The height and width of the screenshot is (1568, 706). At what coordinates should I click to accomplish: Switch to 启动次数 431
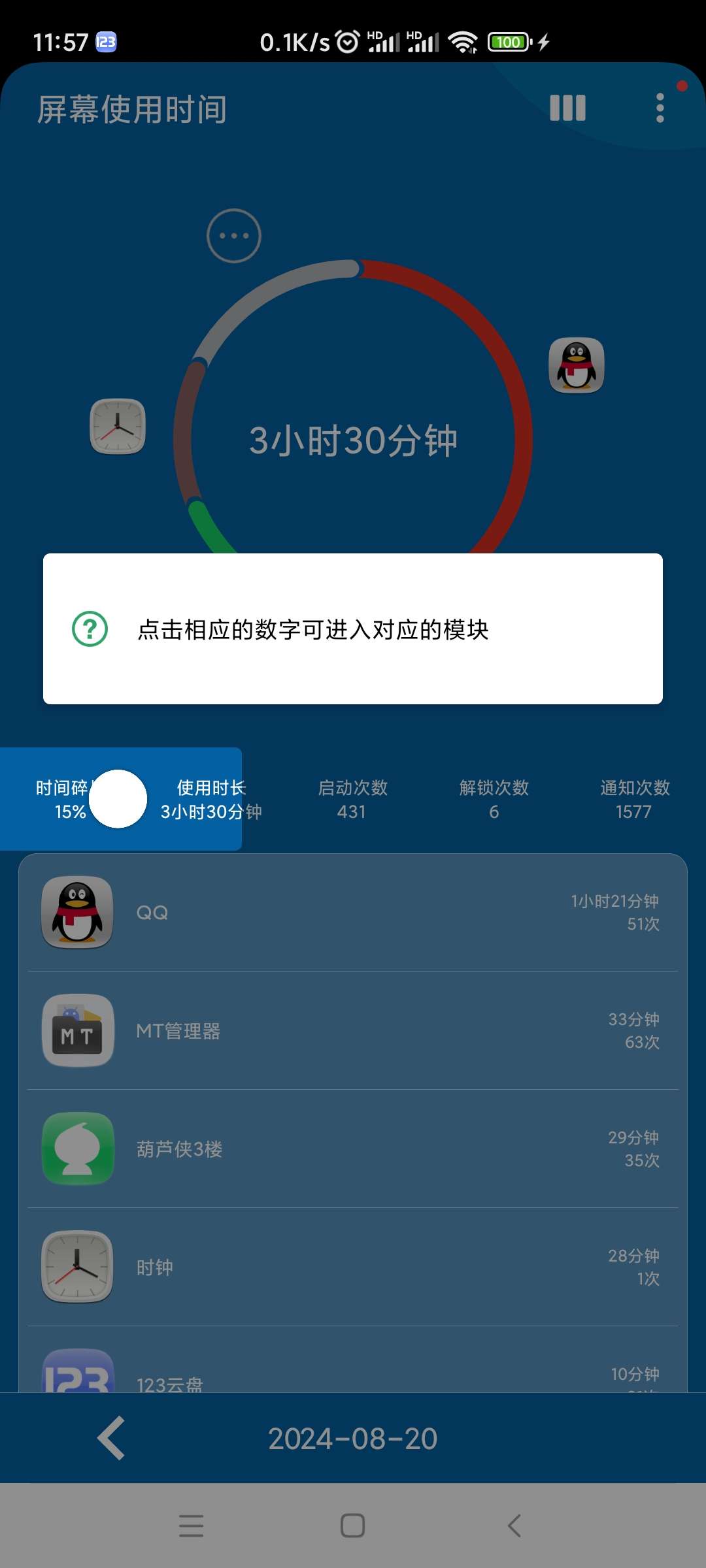pyautogui.click(x=352, y=800)
